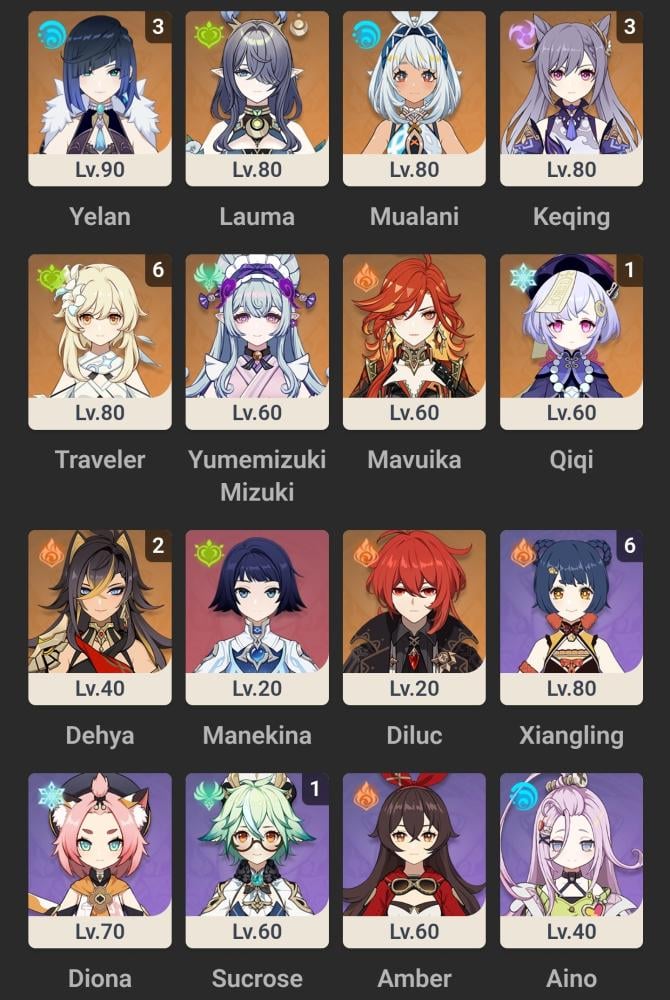The image size is (670, 1000).
Task: View Mualani's character details
Action: (414, 98)
